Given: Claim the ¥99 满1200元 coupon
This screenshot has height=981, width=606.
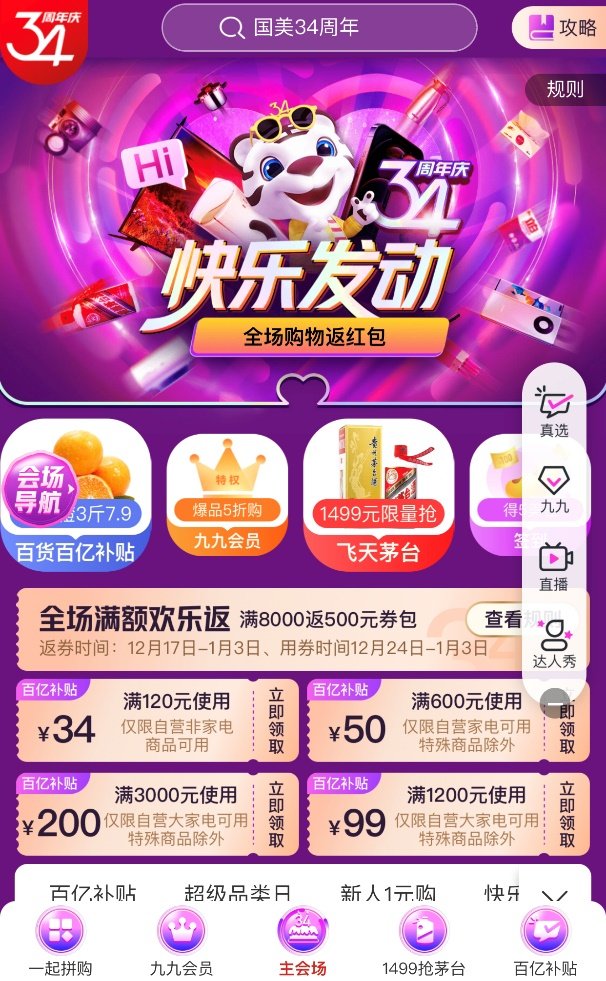Looking at the screenshot, I should point(567,814).
